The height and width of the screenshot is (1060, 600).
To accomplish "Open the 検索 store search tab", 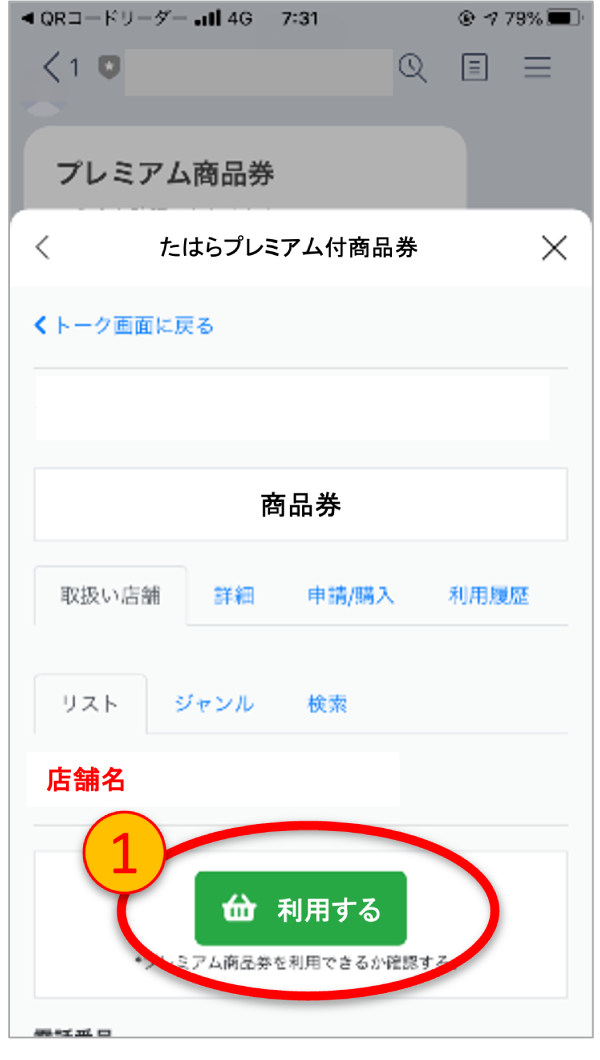I will click(327, 704).
